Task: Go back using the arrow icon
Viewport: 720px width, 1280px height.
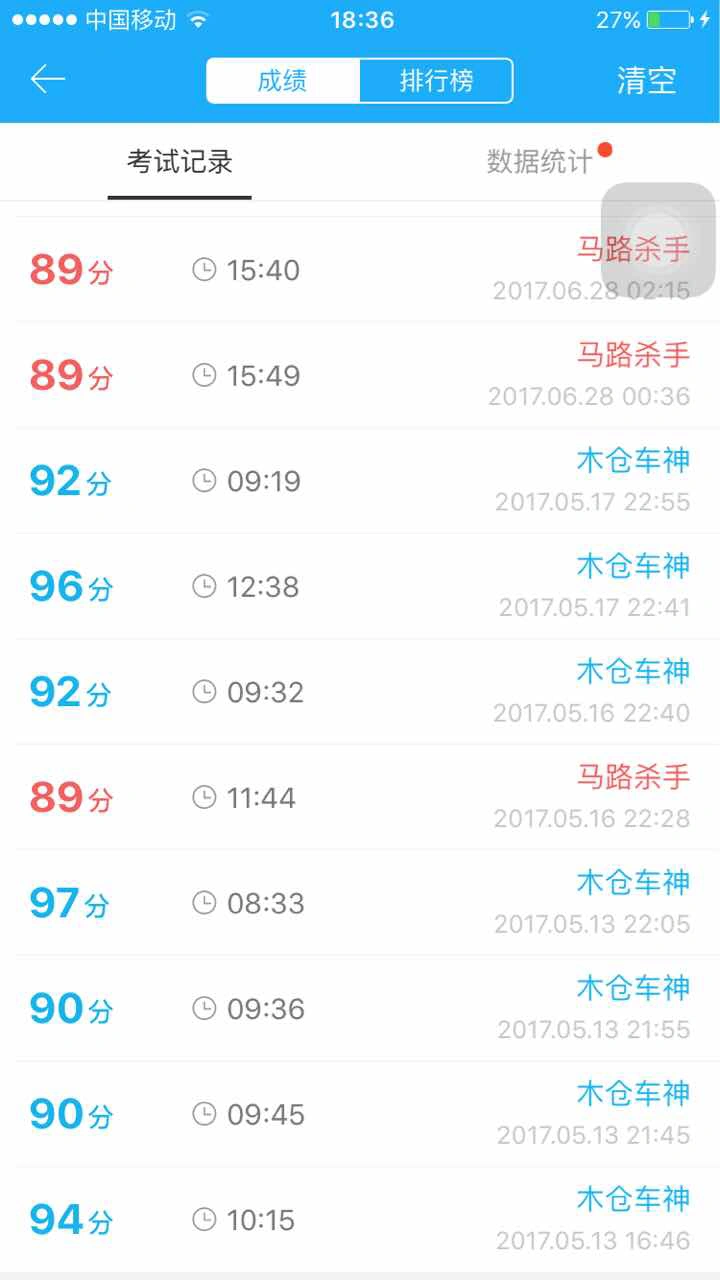Action: 47,80
